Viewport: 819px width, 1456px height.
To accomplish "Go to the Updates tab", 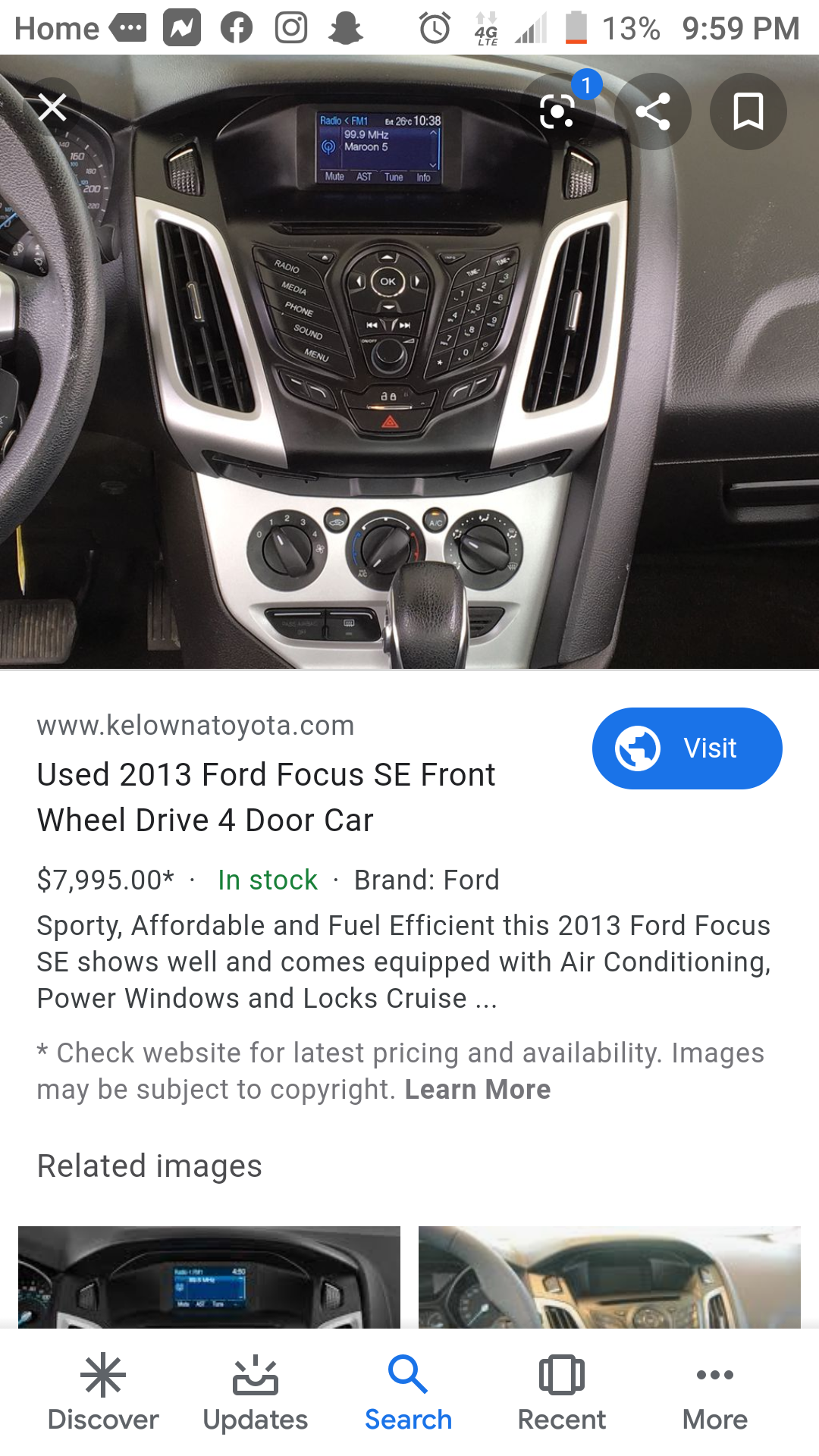I will (256, 1394).
